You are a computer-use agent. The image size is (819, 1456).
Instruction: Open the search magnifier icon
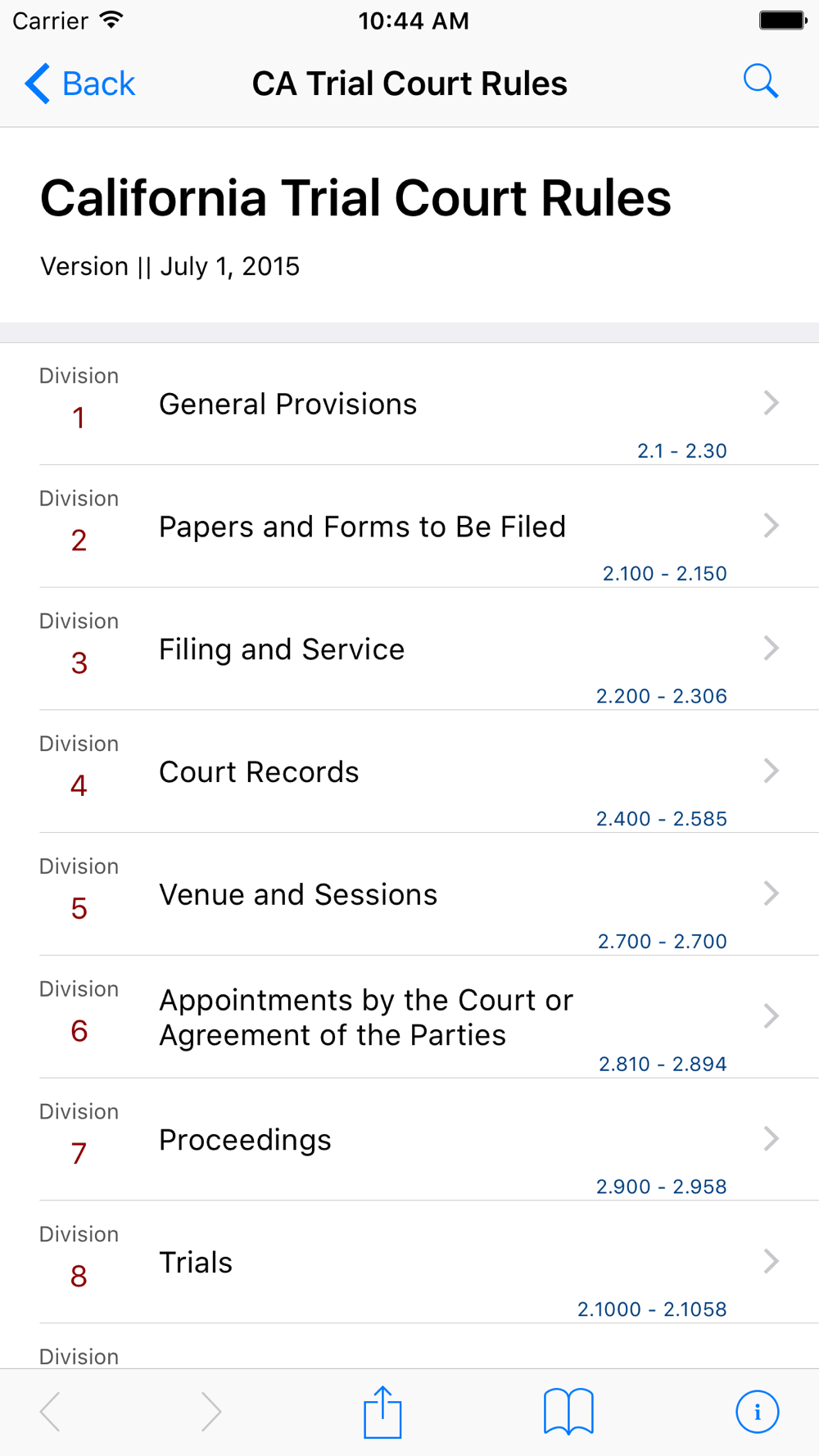coord(760,82)
